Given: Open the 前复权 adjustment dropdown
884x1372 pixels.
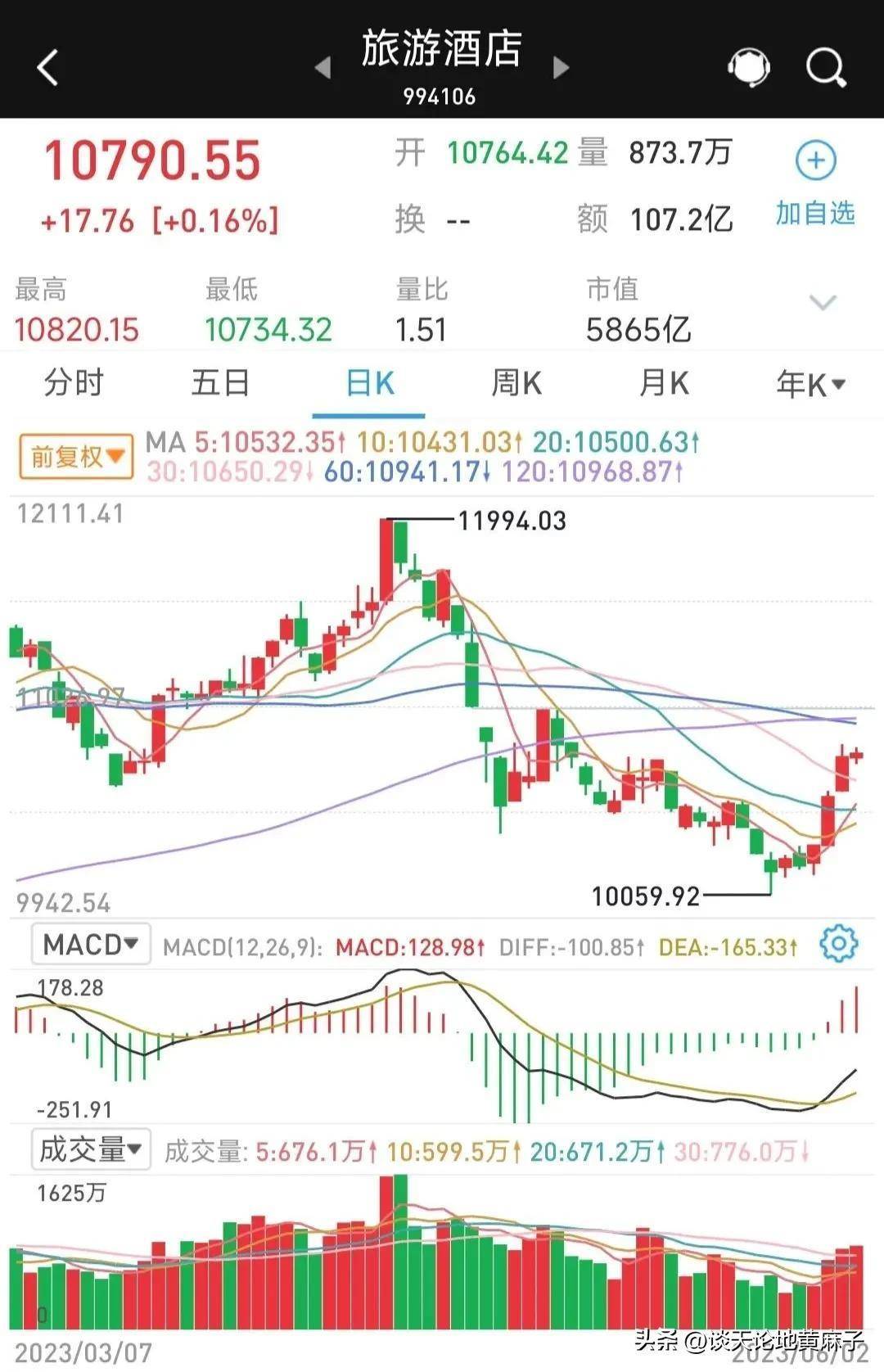Looking at the screenshot, I should pyautogui.click(x=76, y=457).
